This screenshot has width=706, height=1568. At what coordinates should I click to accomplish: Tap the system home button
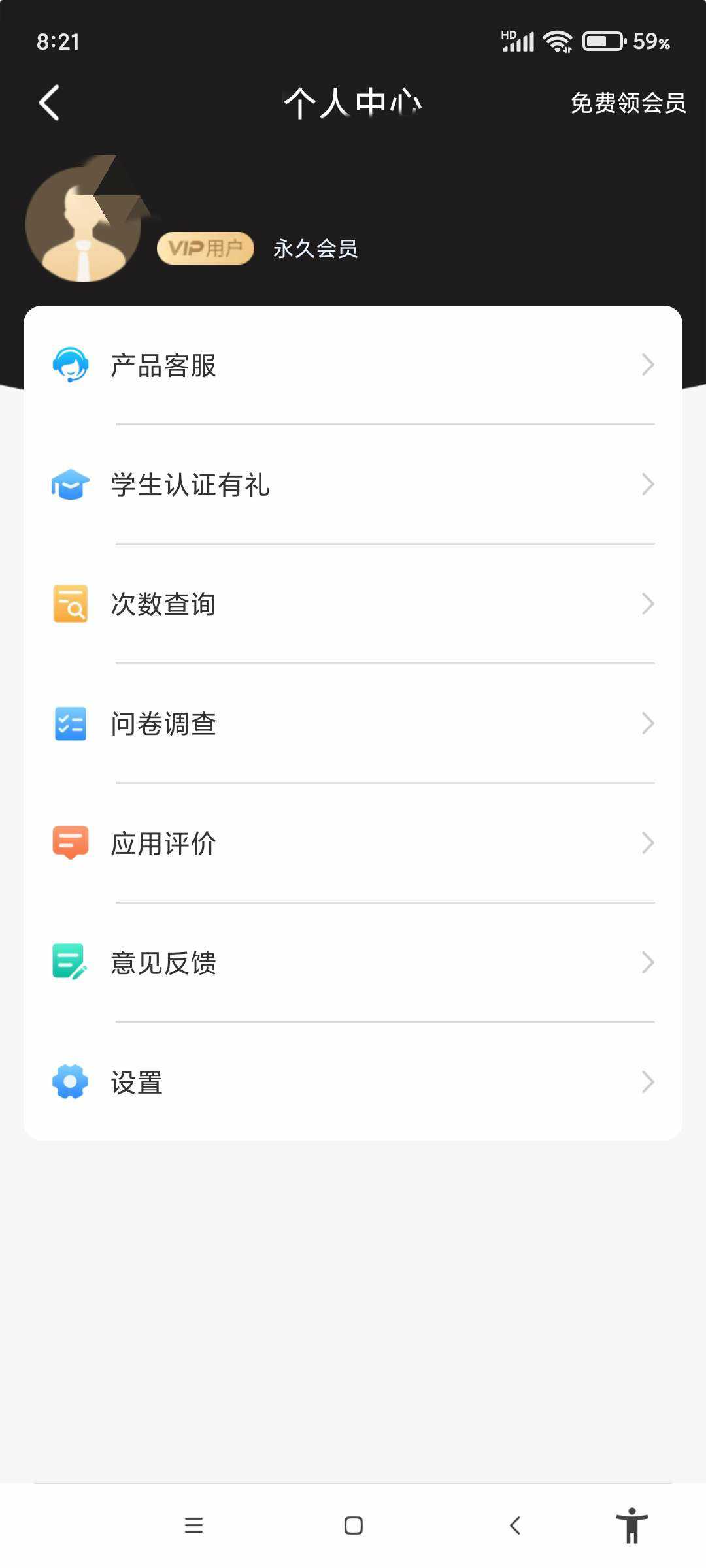353,1526
